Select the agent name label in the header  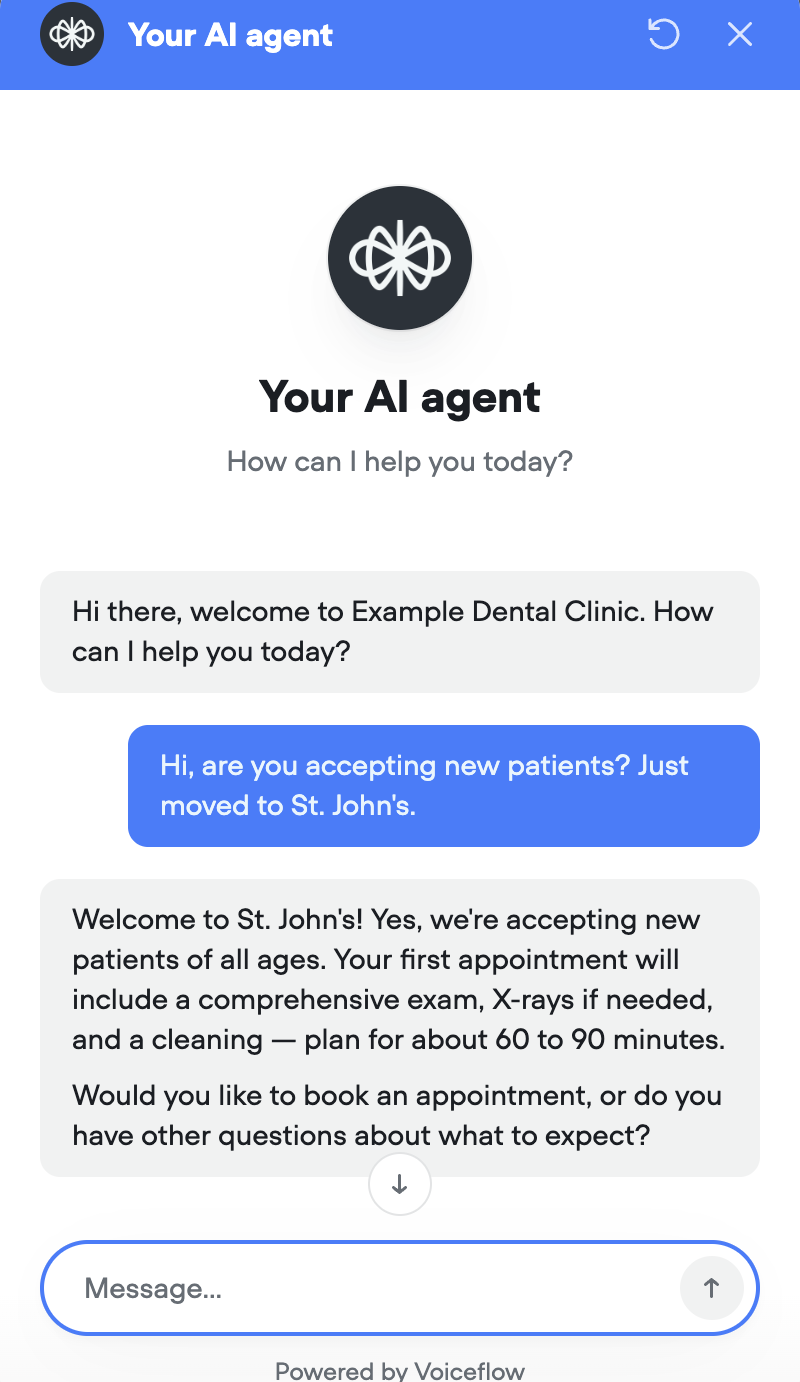231,34
